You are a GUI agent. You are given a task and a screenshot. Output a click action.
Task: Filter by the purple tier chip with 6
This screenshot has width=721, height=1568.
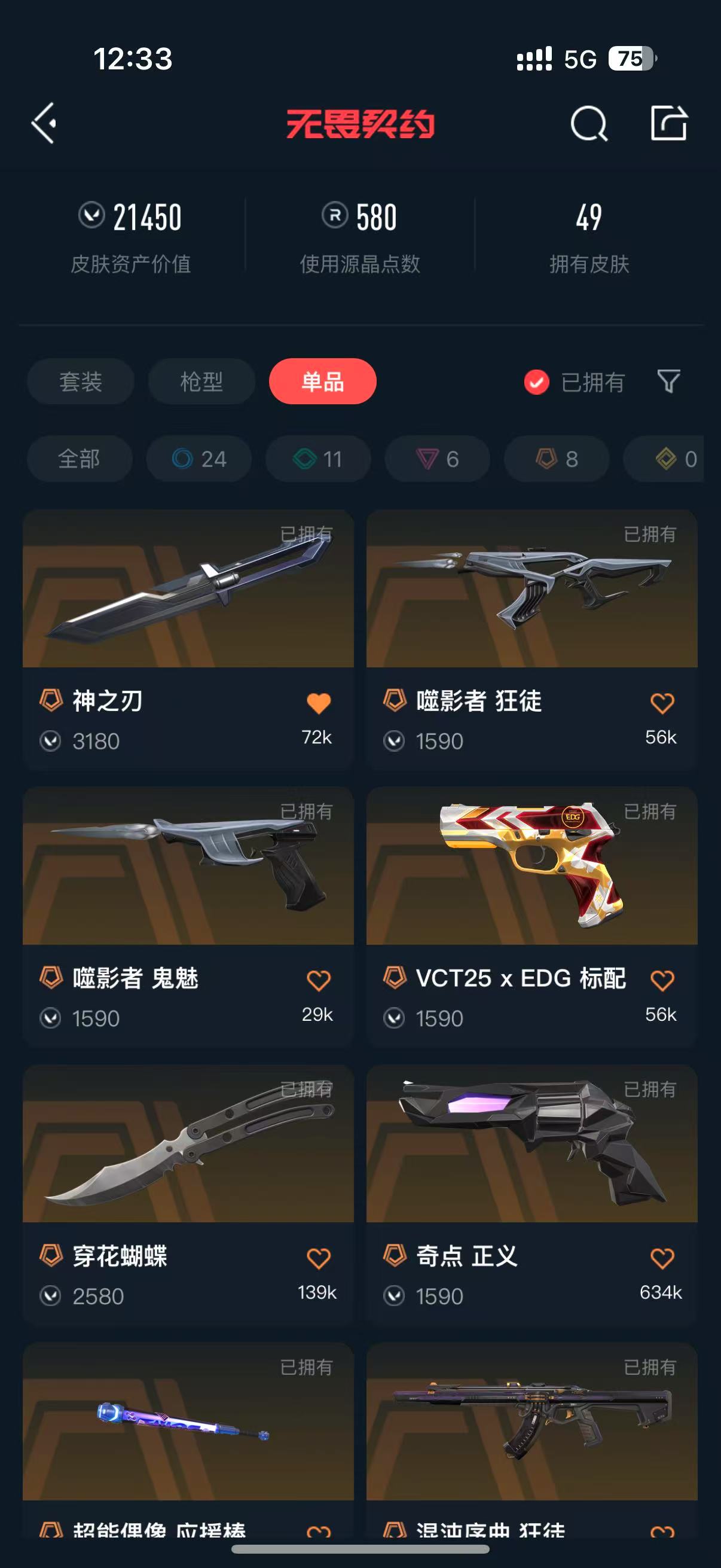tap(437, 459)
